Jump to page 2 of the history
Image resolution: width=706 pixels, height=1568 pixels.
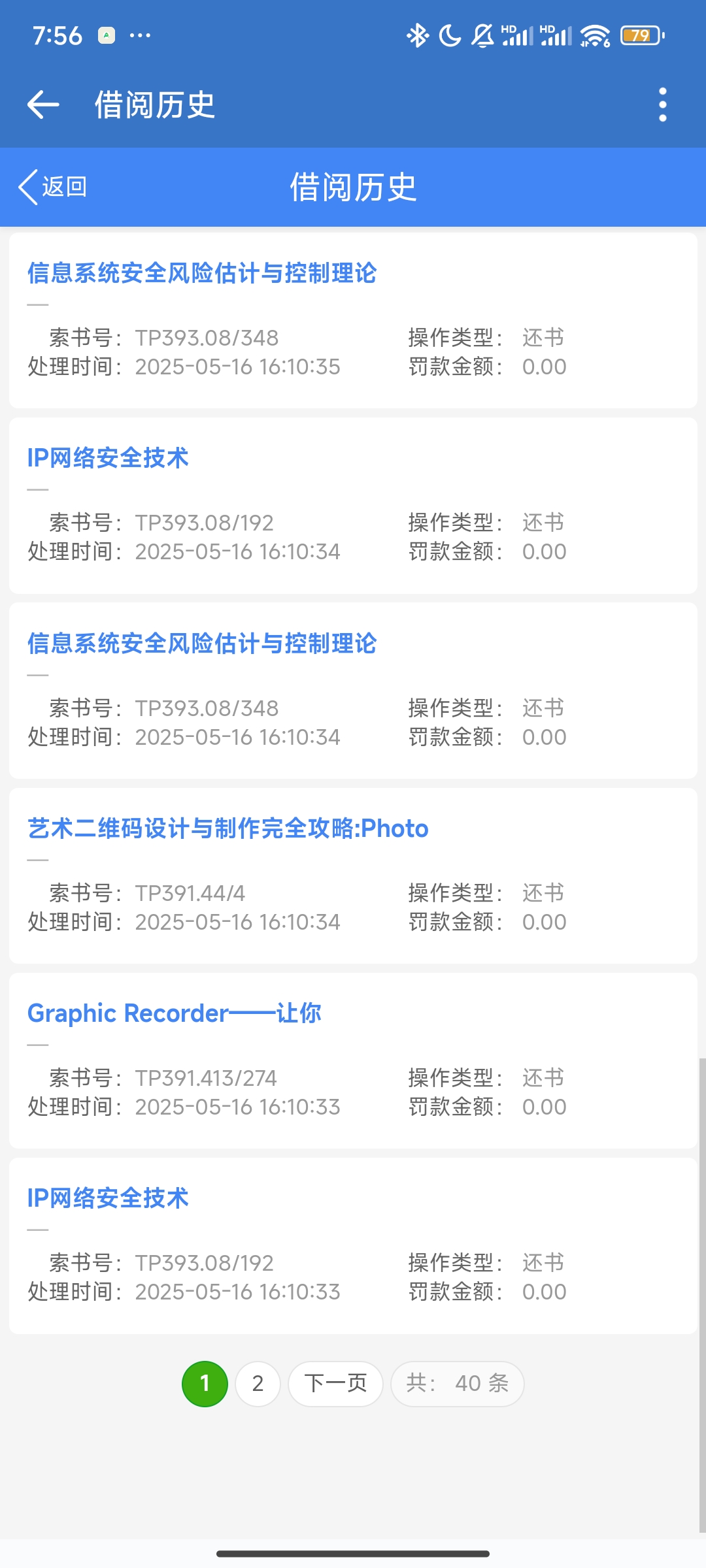258,1383
